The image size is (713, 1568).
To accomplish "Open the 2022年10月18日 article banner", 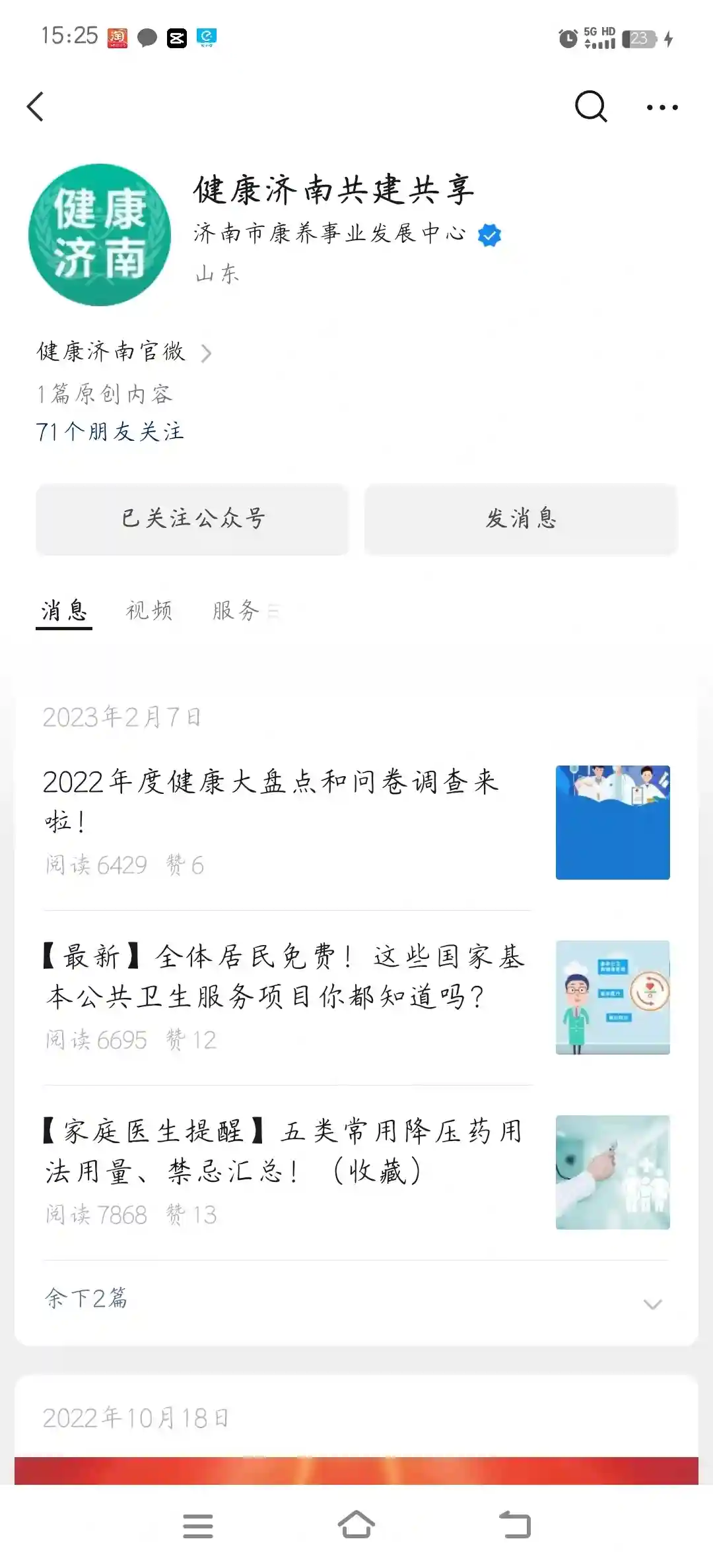I will click(356, 1470).
